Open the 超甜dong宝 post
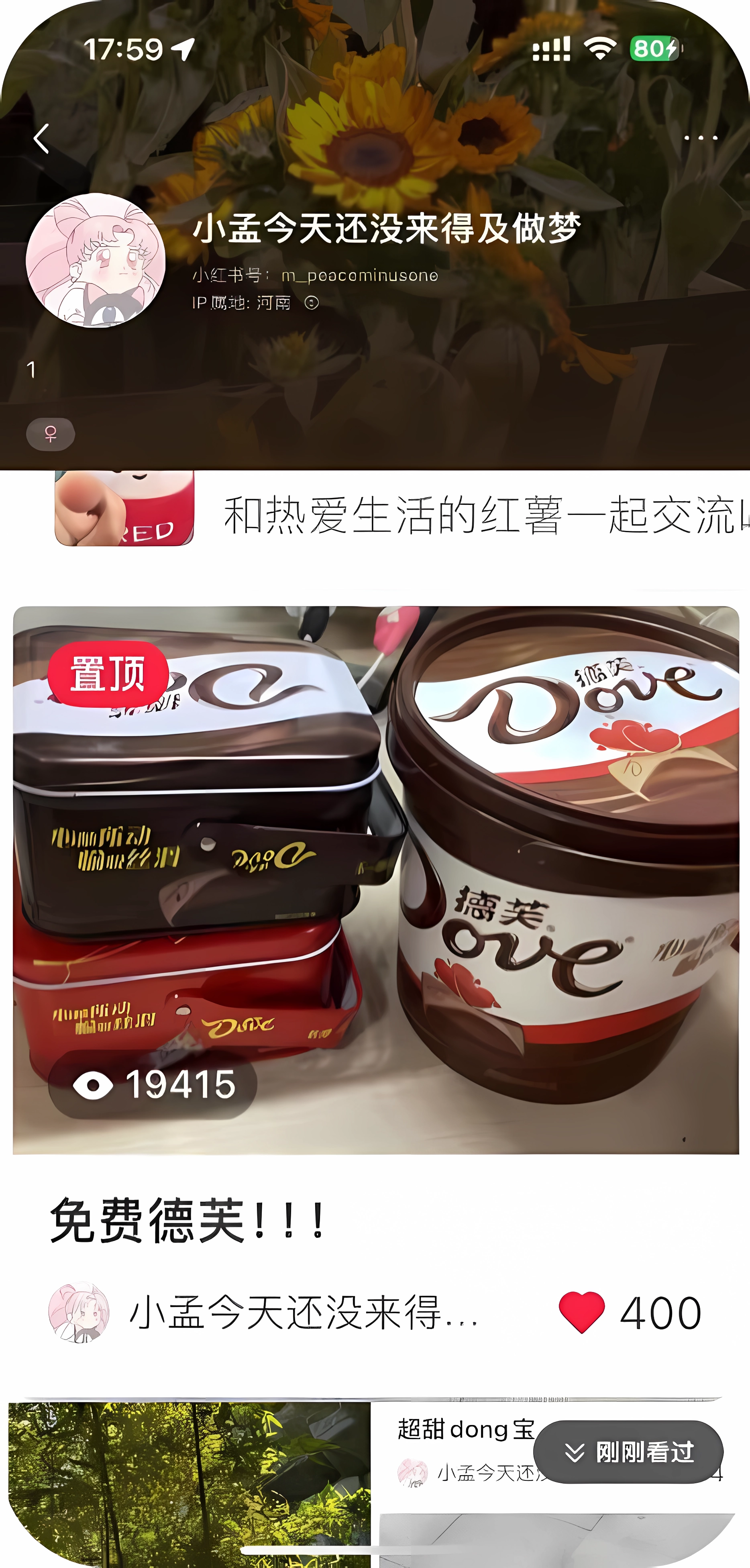 tap(465, 1429)
